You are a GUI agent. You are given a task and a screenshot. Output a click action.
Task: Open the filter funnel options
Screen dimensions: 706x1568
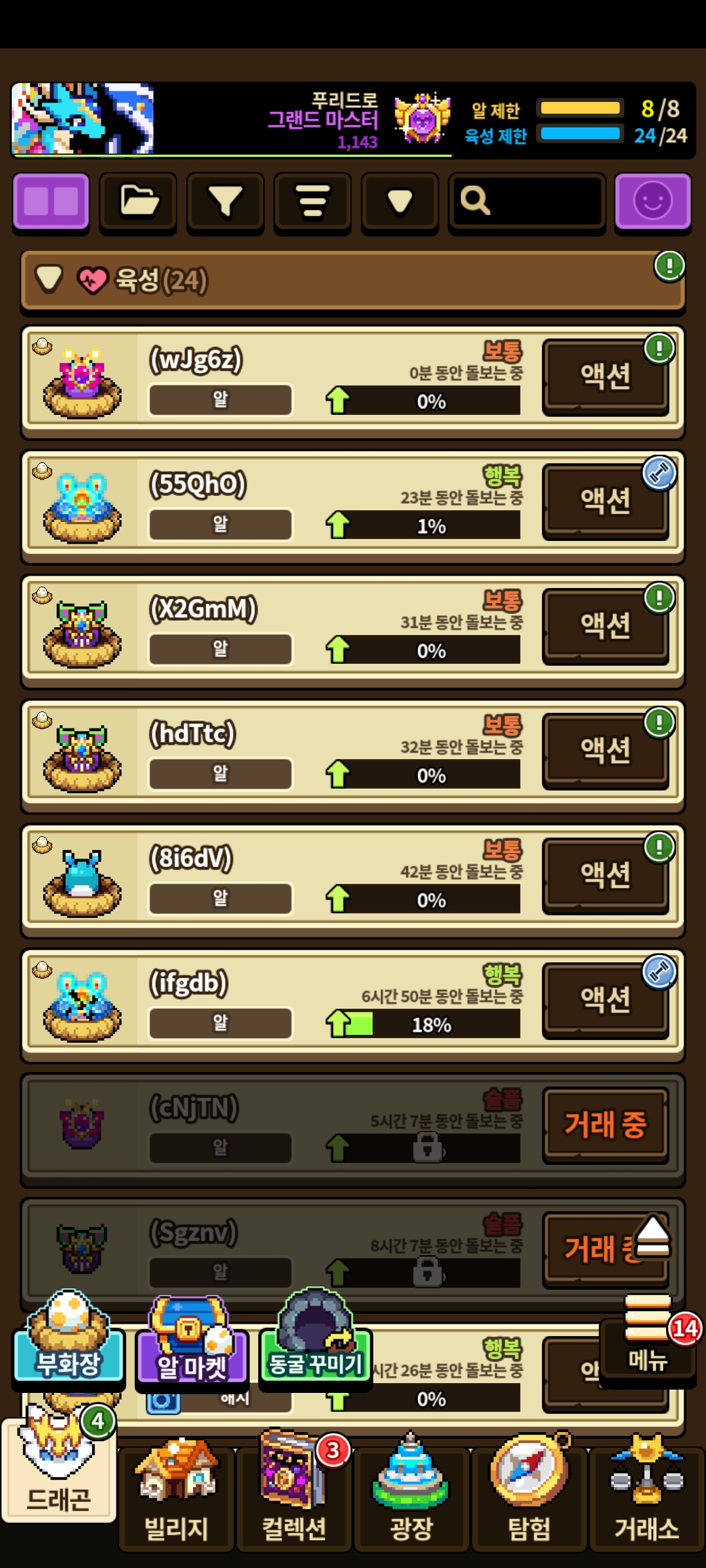point(226,201)
